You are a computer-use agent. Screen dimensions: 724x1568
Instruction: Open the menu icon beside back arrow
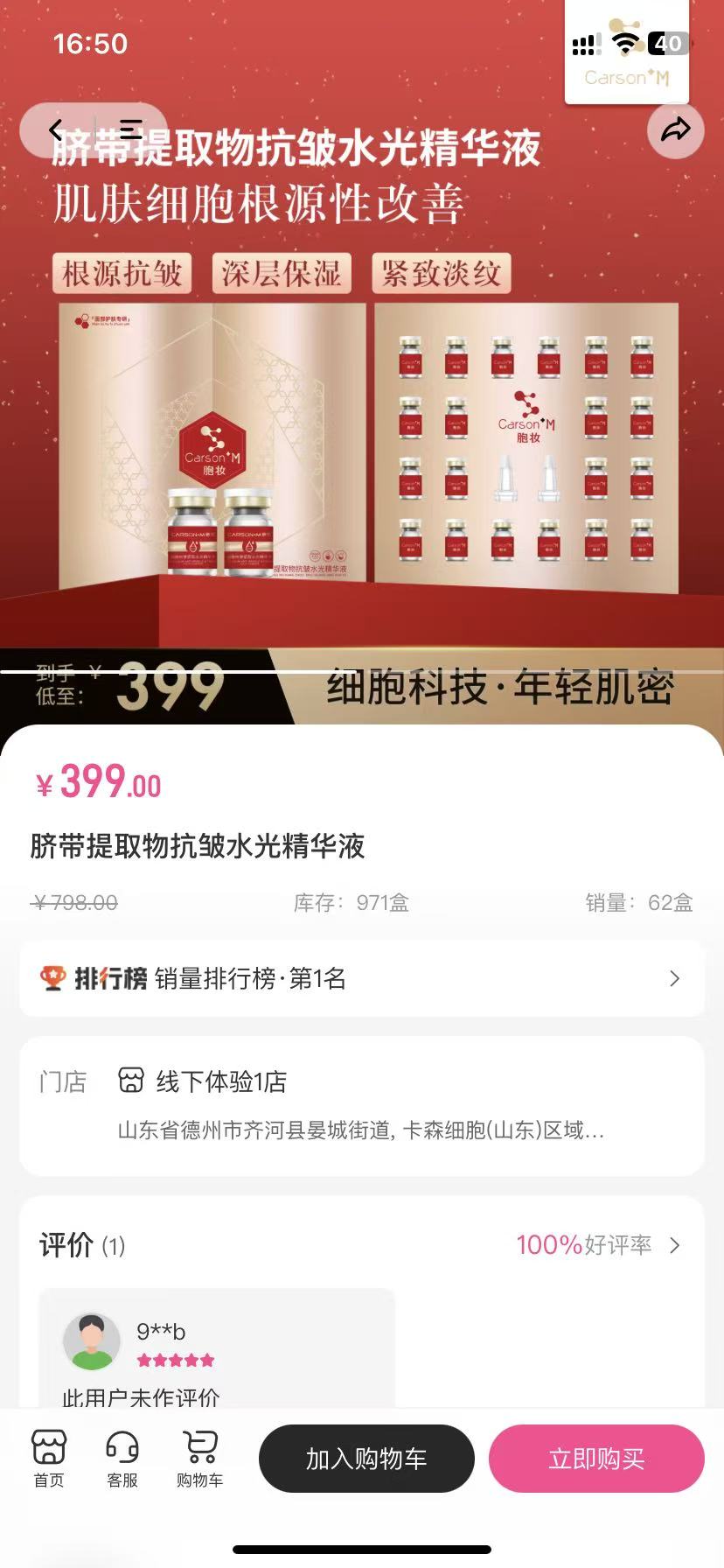point(131,130)
